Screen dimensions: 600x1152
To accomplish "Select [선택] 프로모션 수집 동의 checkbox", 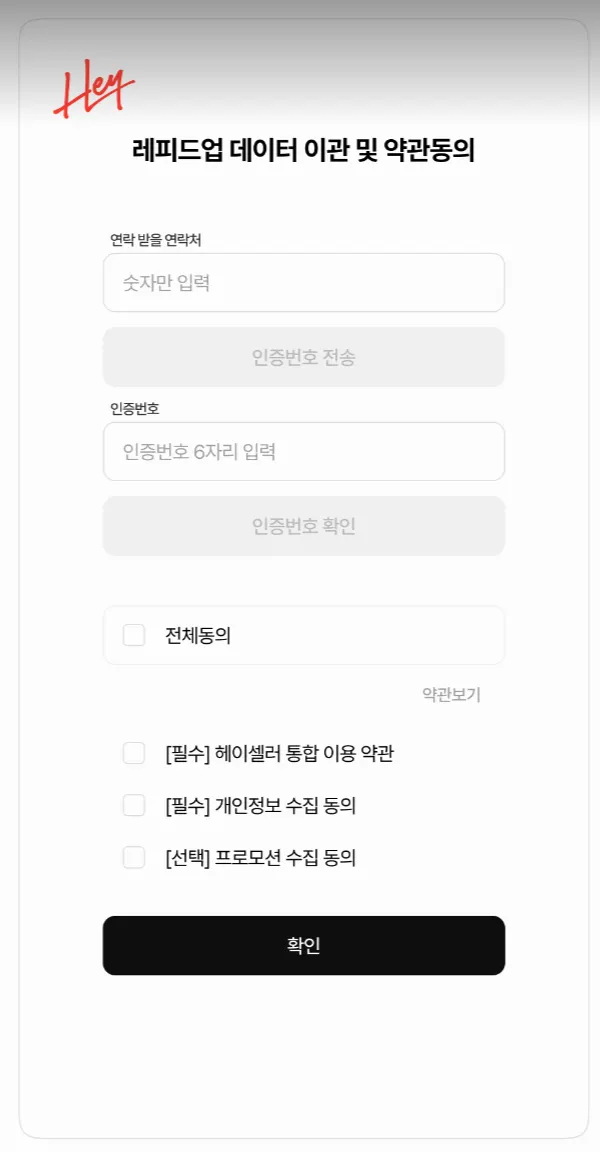I will (x=134, y=858).
